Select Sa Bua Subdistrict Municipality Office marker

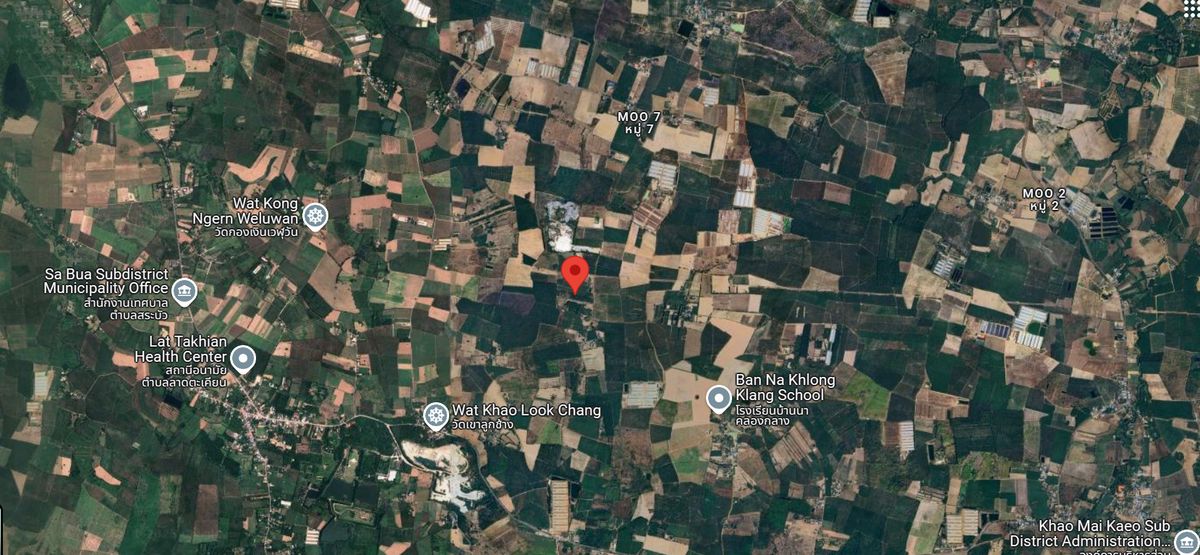click(183, 292)
